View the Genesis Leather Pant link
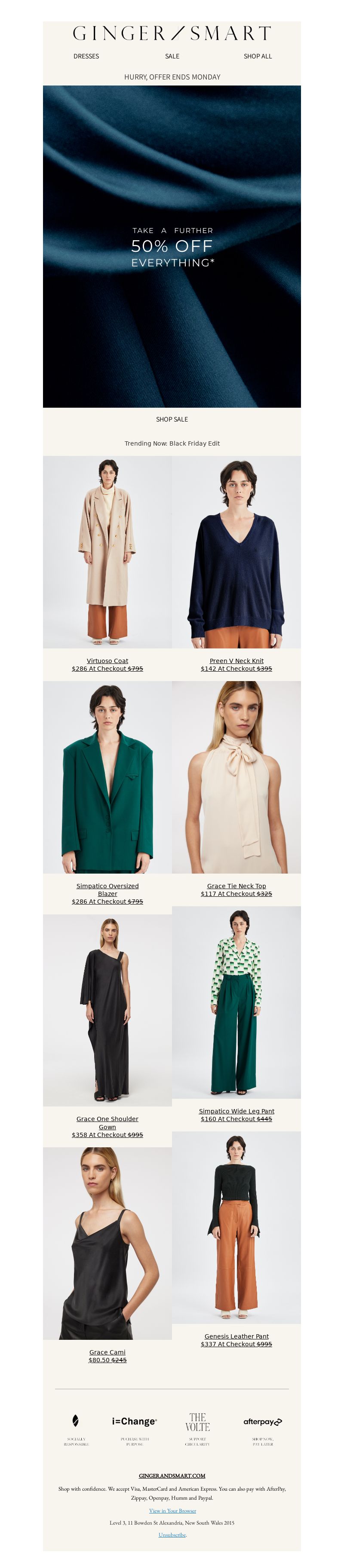Viewport: 344px width, 1568px height. (236, 1336)
